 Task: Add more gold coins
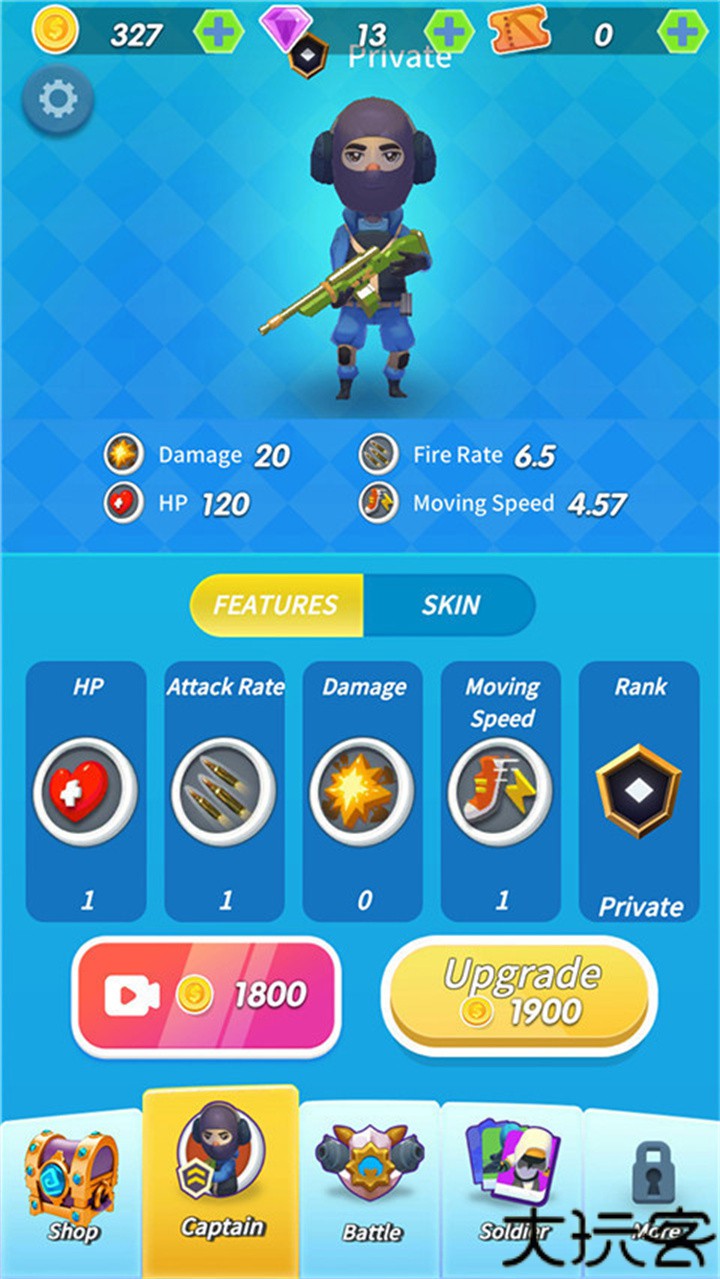[x=219, y=34]
